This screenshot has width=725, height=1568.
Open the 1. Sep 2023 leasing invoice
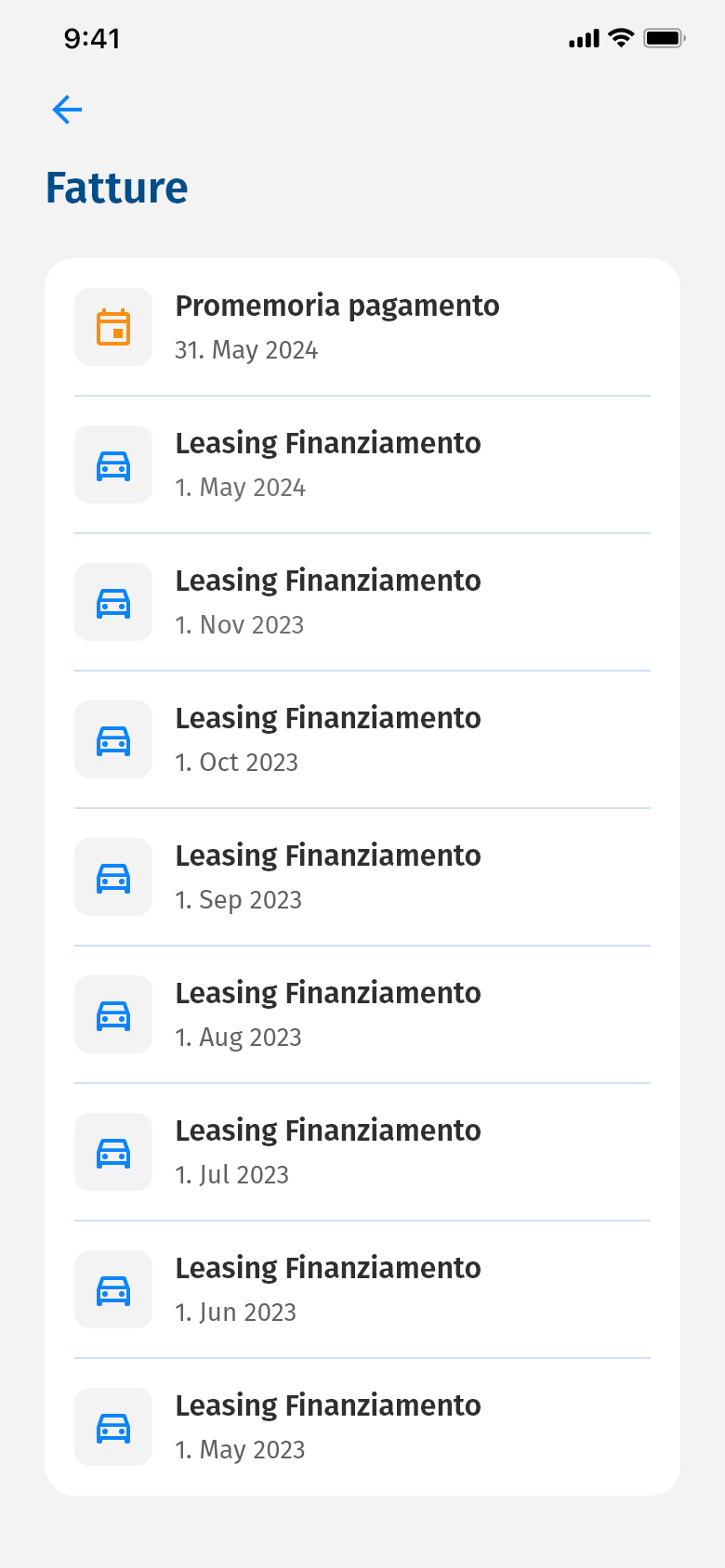click(x=362, y=877)
